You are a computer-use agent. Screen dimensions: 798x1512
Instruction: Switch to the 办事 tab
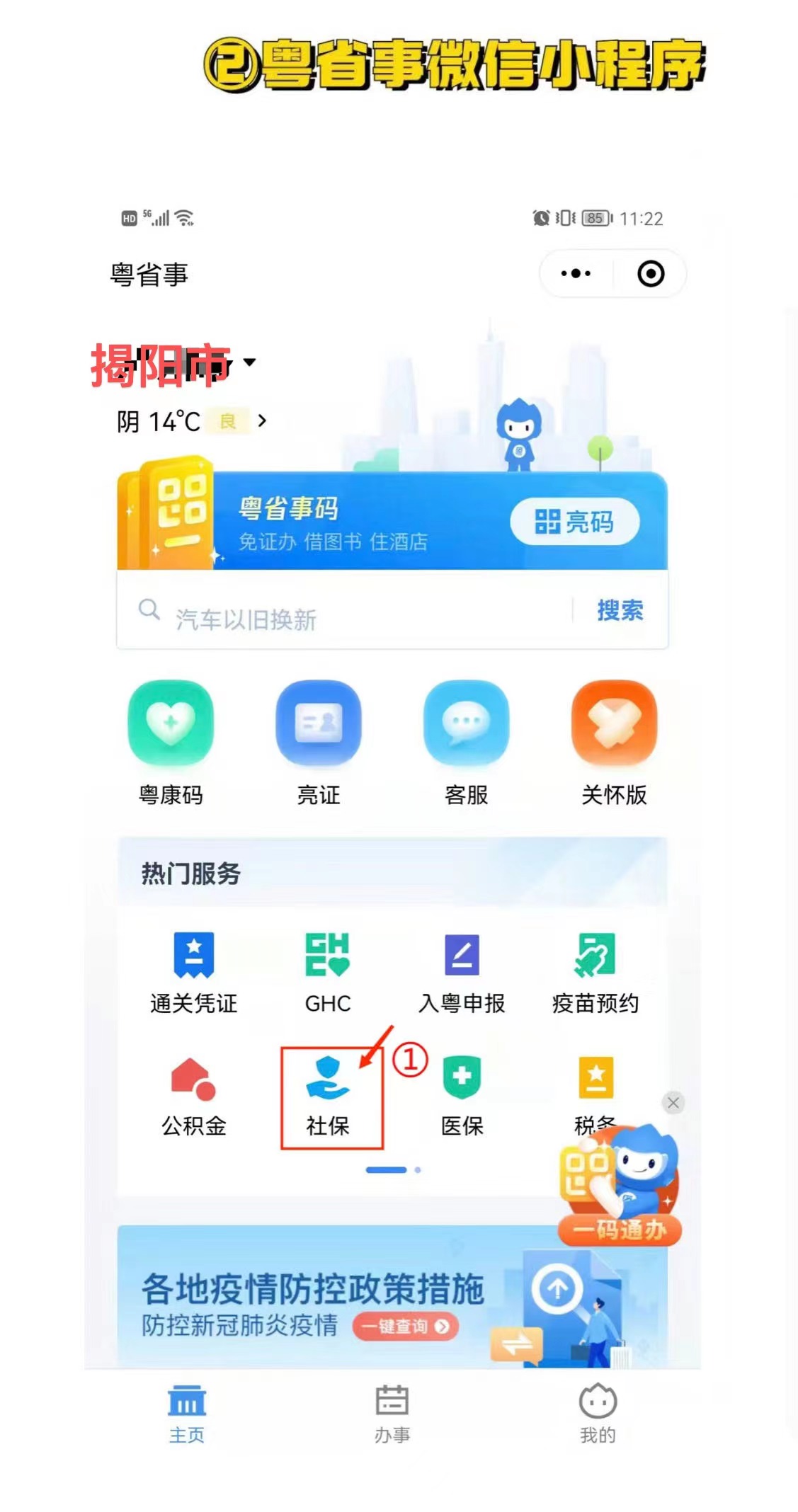(x=392, y=1413)
